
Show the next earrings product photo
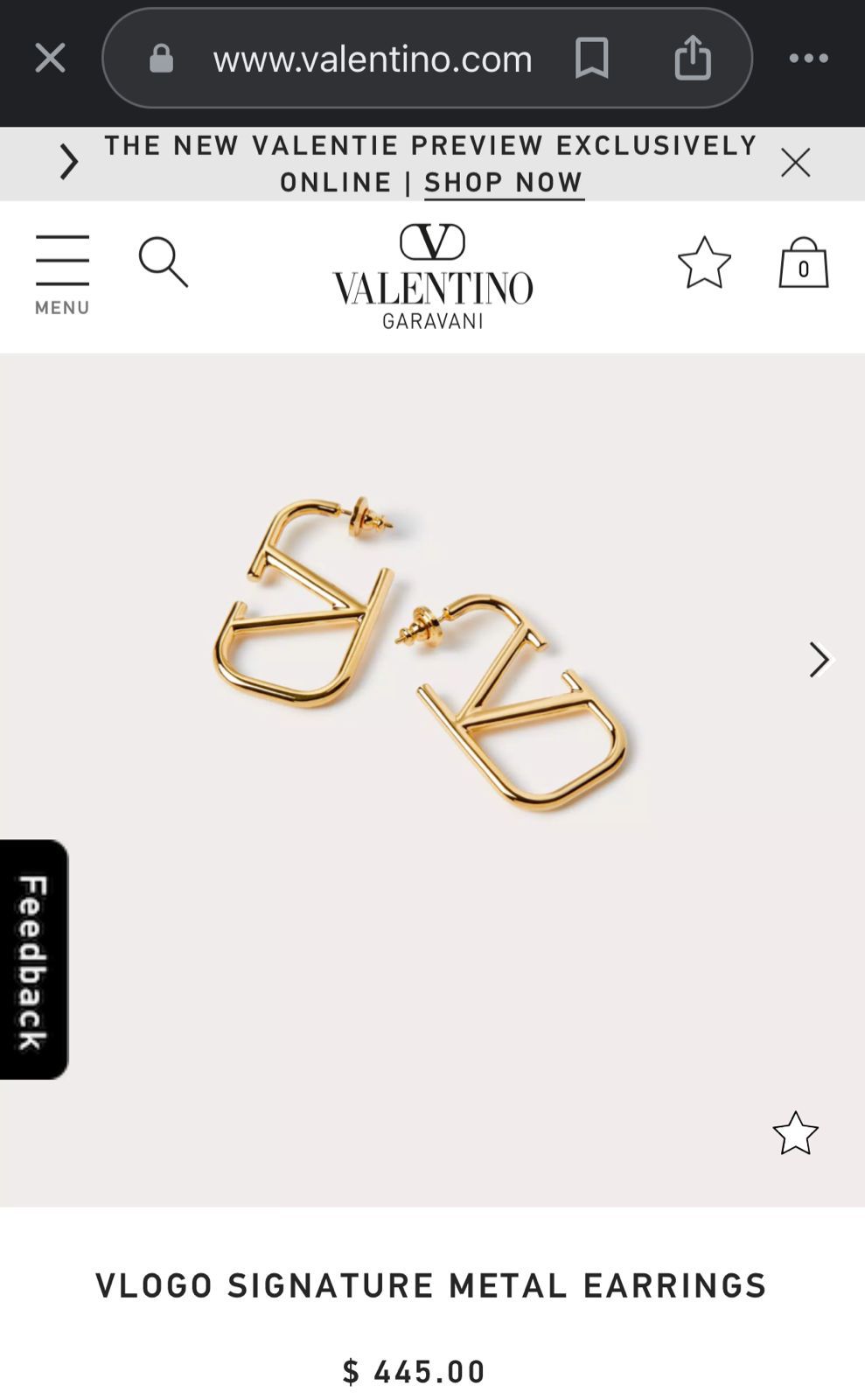click(819, 660)
